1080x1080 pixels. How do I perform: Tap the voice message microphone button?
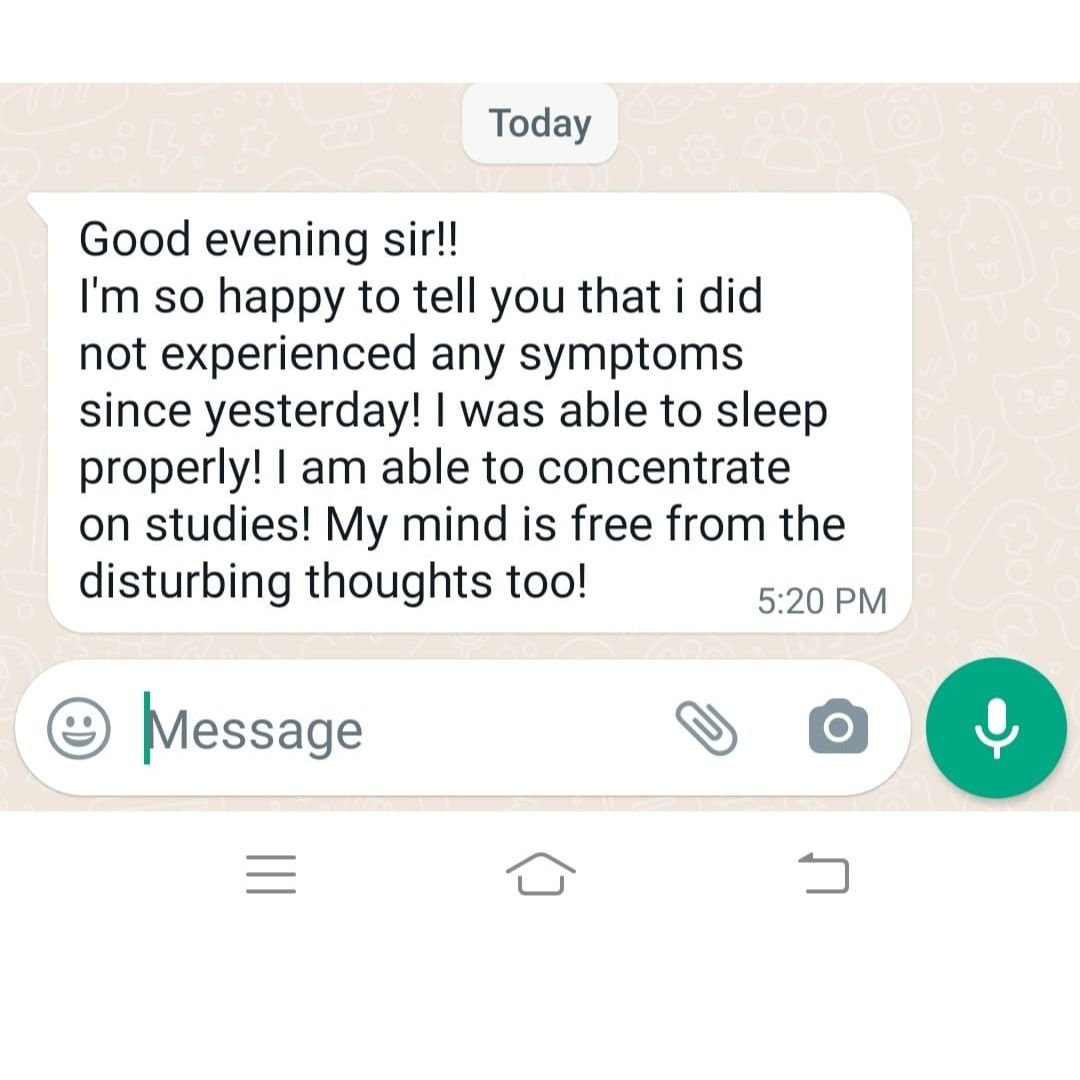click(996, 728)
